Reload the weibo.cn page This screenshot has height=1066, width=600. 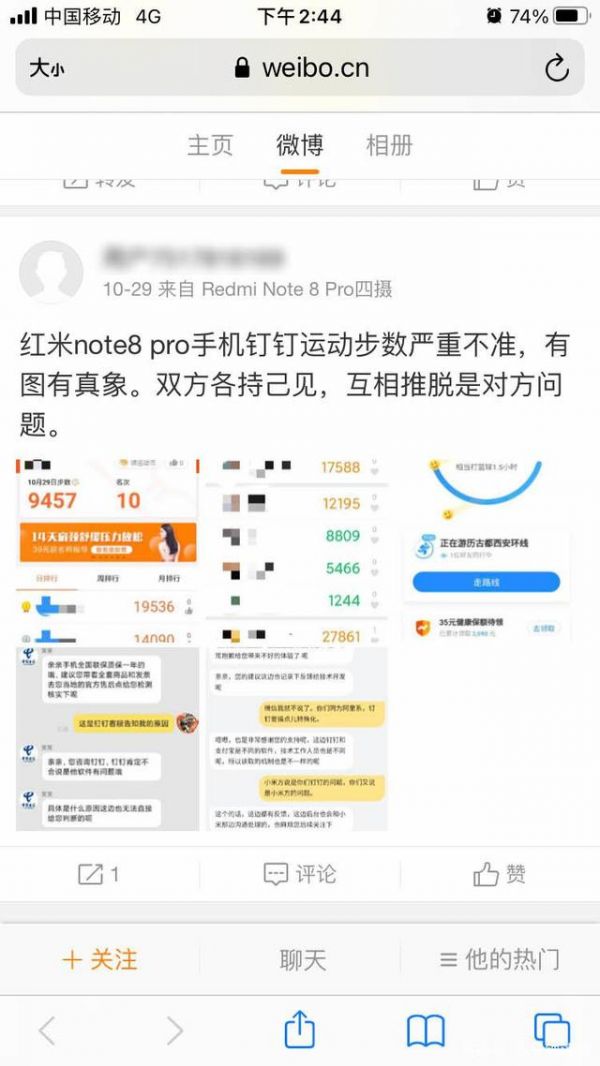(x=557, y=68)
